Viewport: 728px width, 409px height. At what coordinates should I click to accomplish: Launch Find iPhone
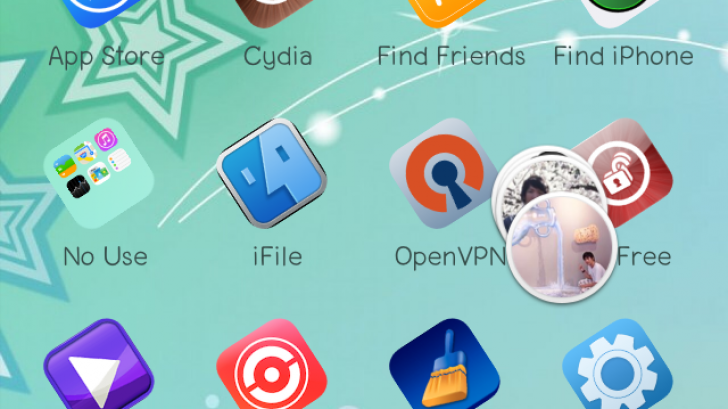pyautogui.click(x=621, y=12)
